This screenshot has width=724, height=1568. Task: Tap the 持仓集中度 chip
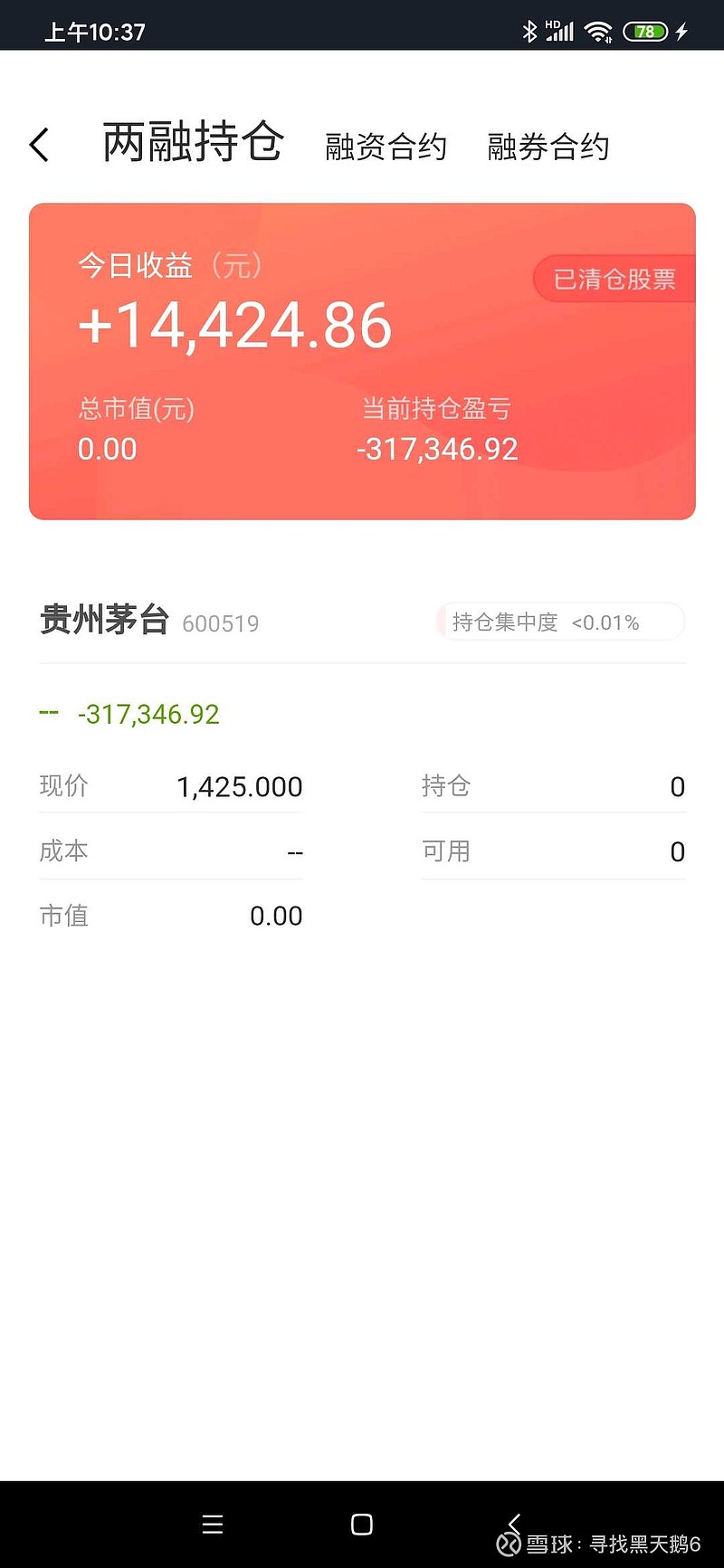[560, 622]
